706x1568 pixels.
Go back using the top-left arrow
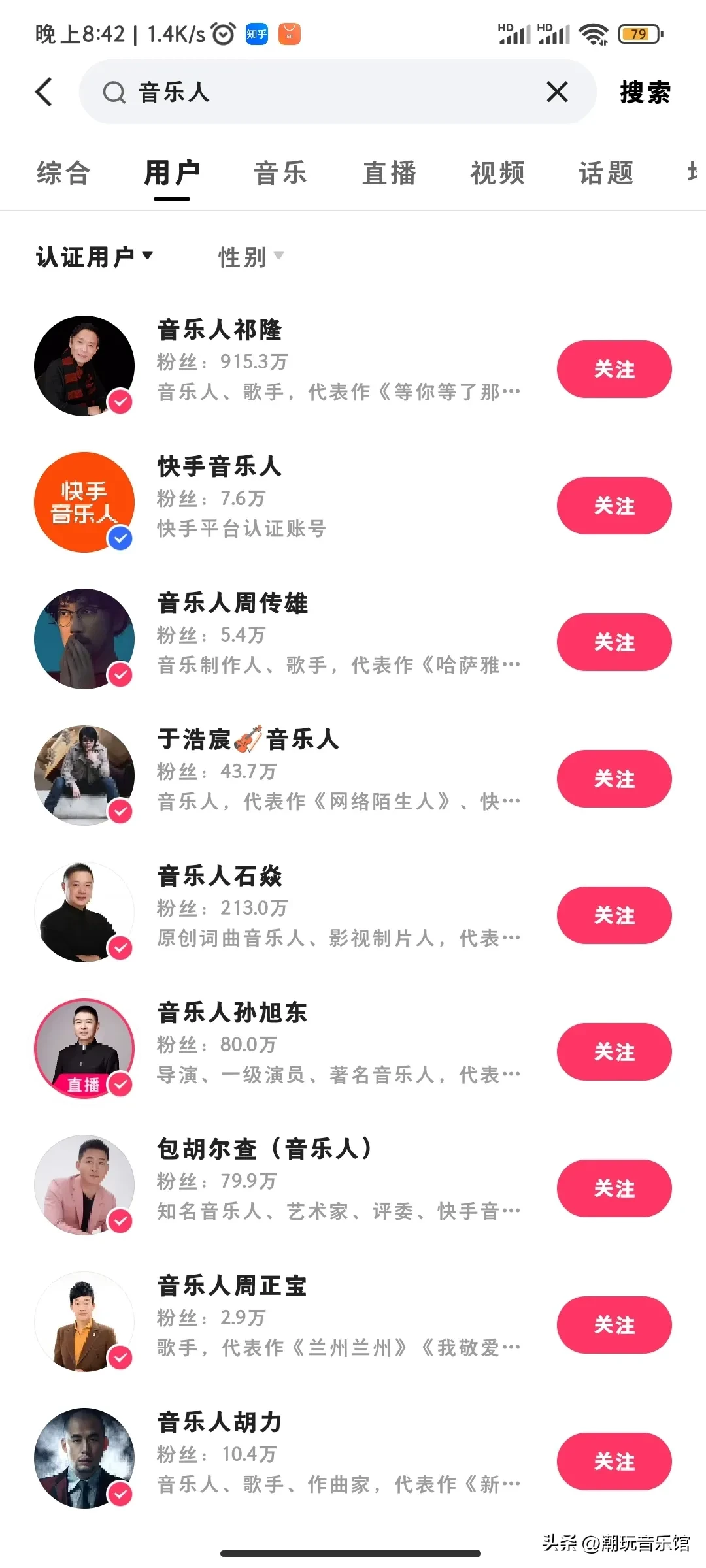[44, 92]
